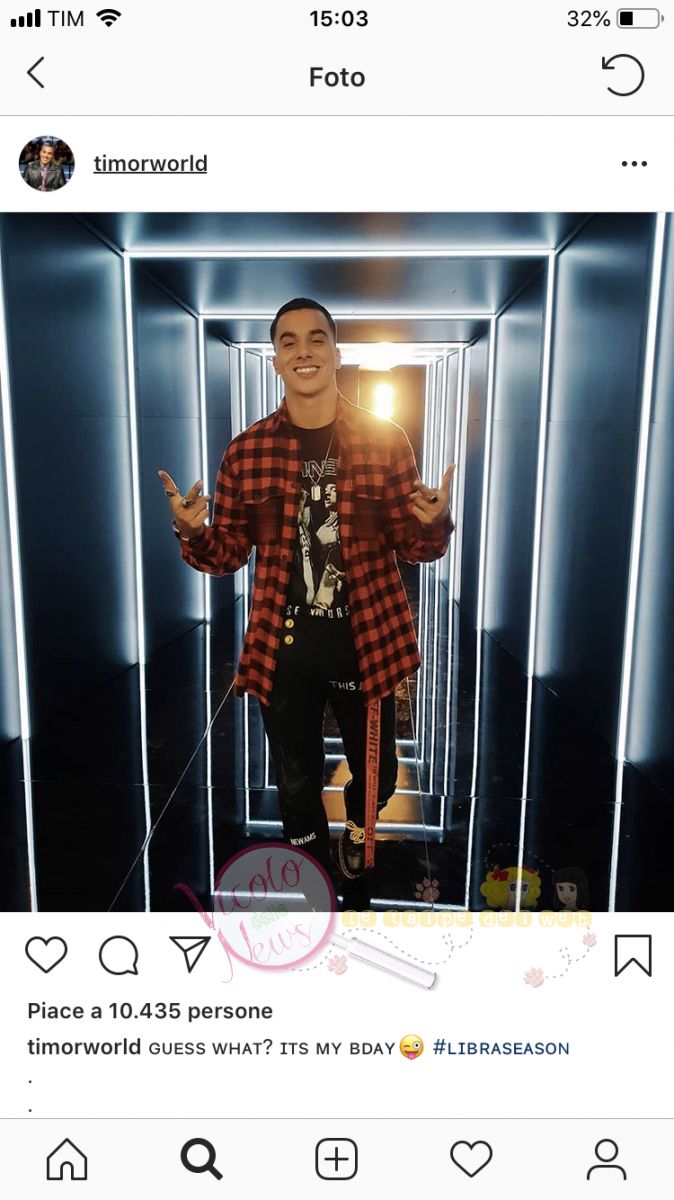Refresh the post with the reload icon
Image resolution: width=674 pixels, height=1200 pixels.
point(622,75)
